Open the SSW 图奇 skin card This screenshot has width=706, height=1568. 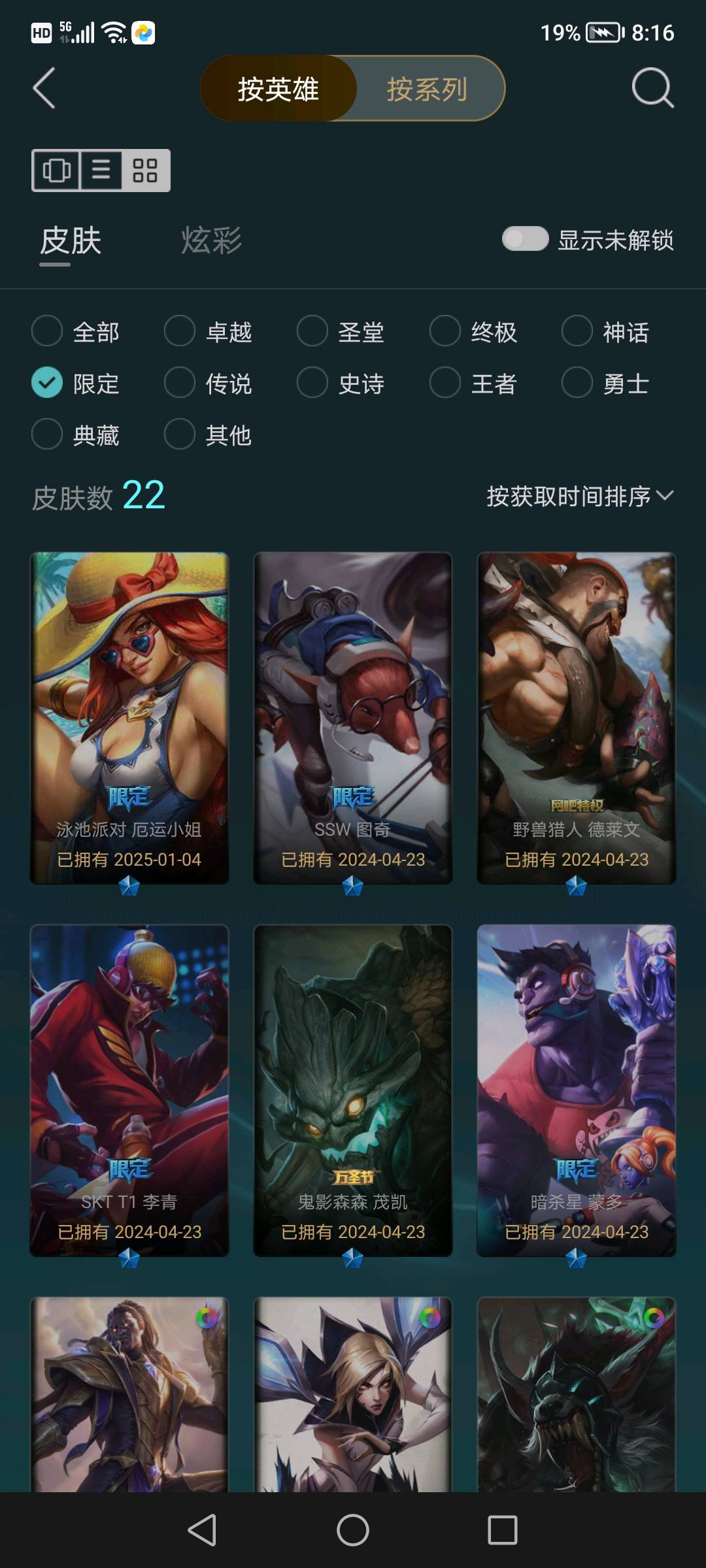click(353, 717)
